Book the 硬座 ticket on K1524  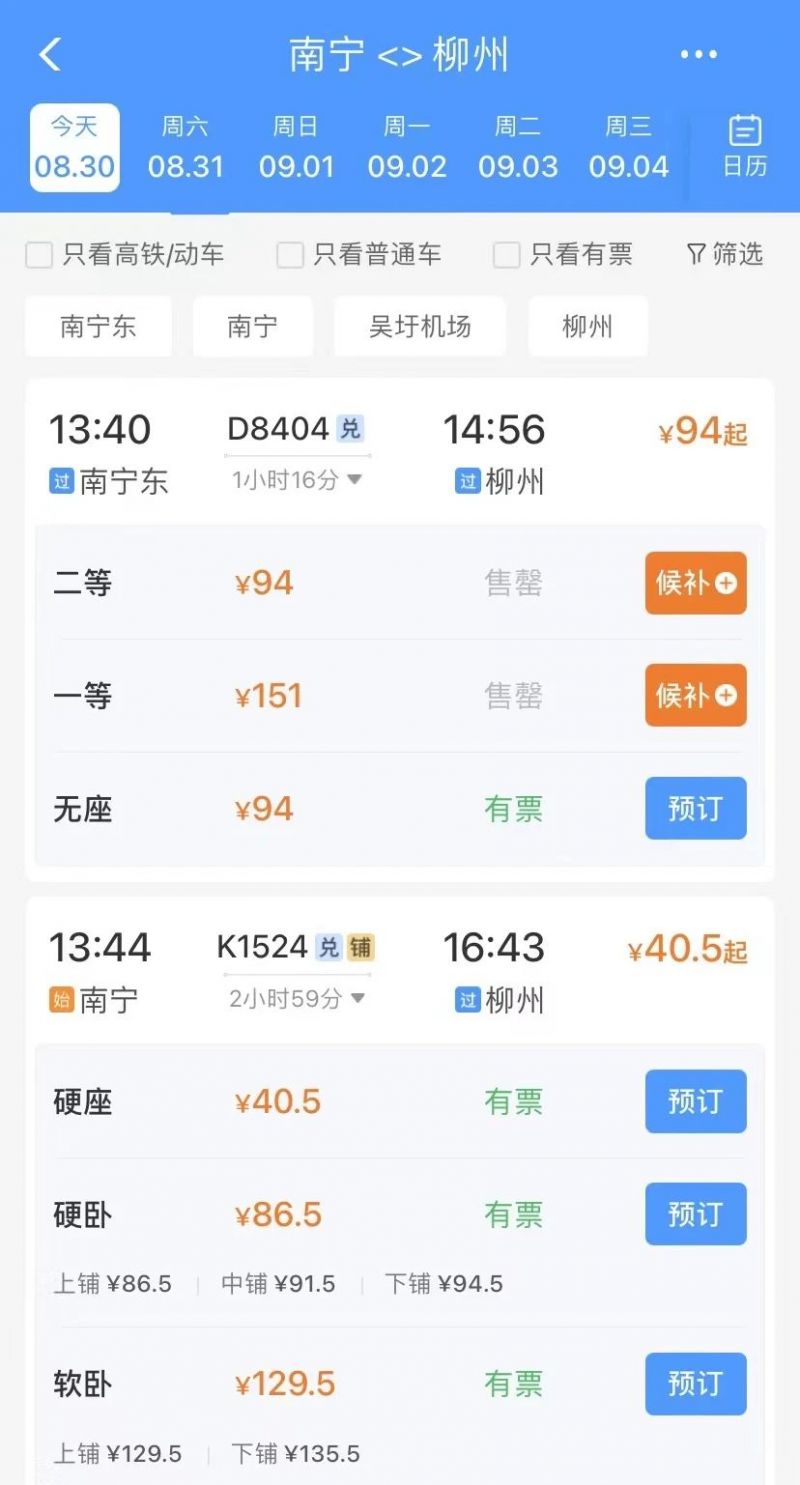click(x=696, y=1101)
